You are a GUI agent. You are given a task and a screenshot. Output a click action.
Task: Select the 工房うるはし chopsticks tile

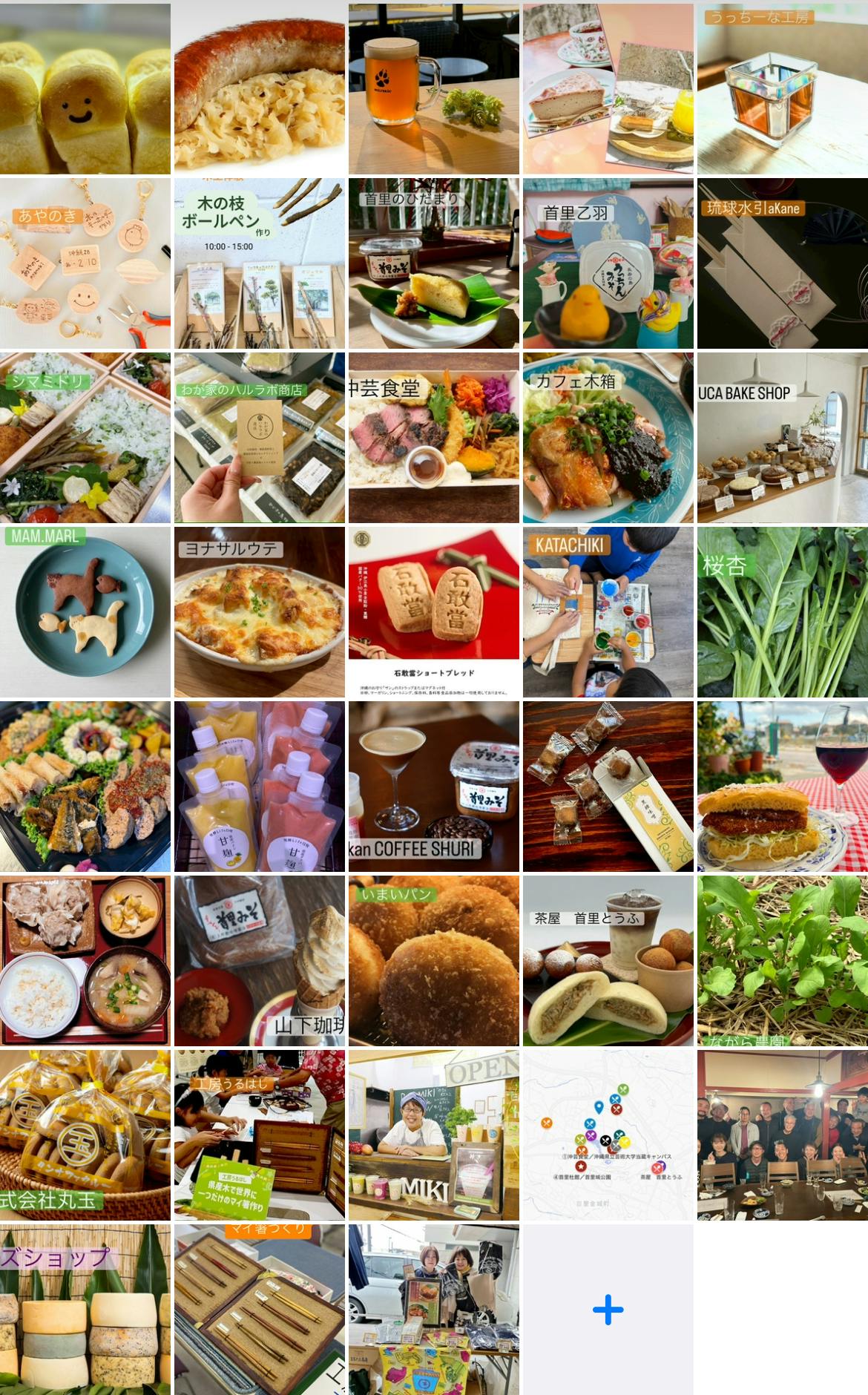point(259,1135)
